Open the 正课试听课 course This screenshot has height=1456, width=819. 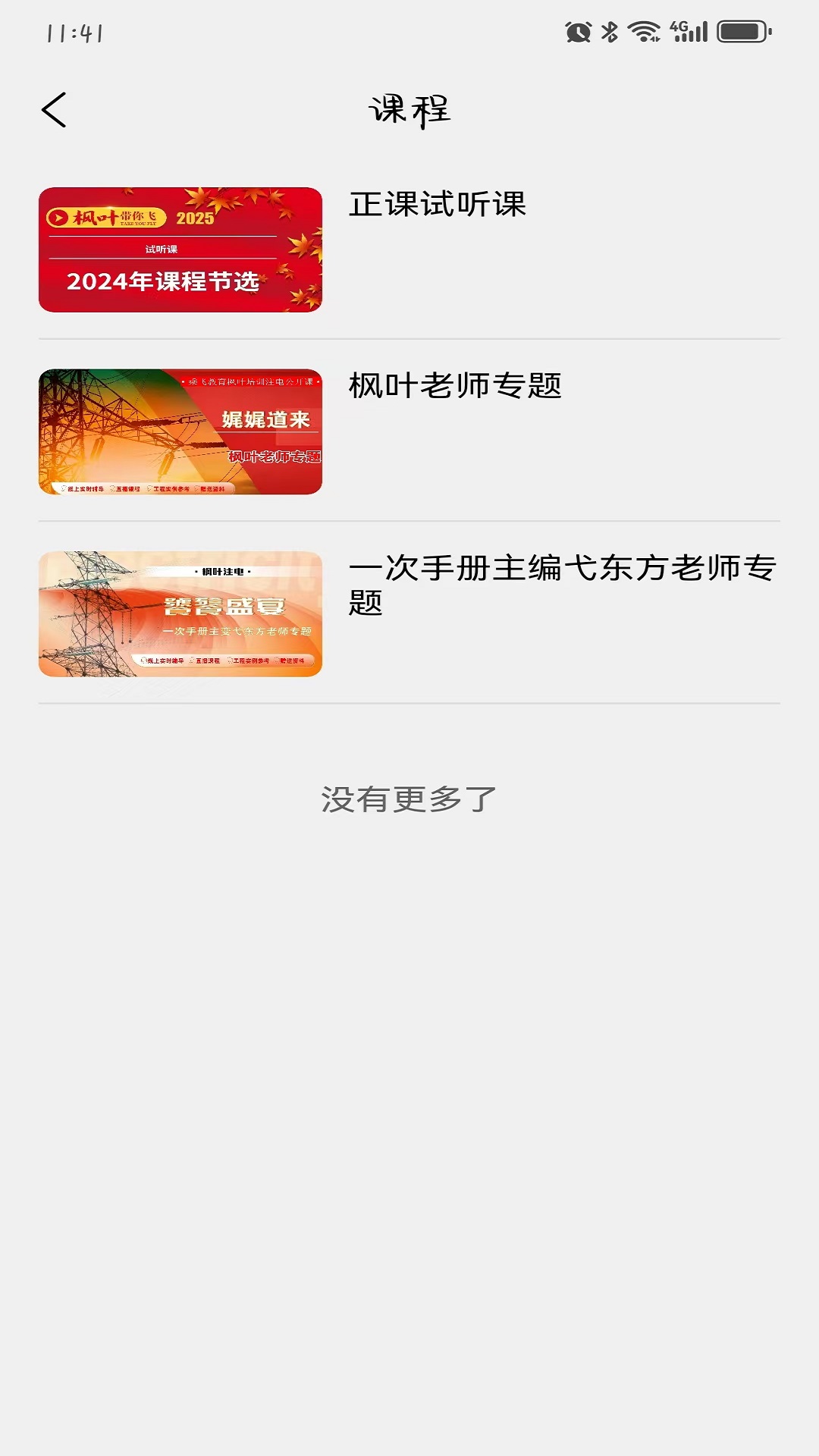point(440,203)
